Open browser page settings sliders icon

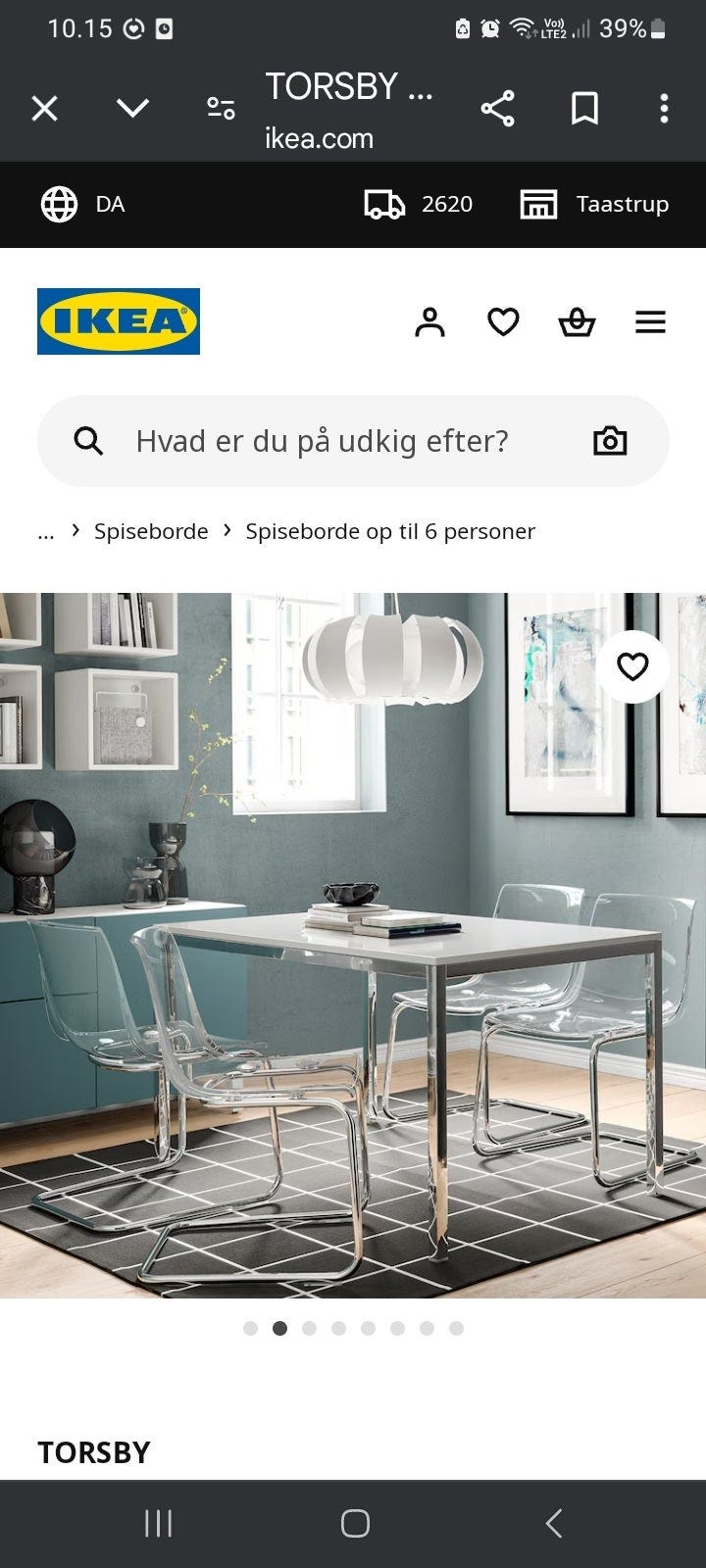coord(220,108)
